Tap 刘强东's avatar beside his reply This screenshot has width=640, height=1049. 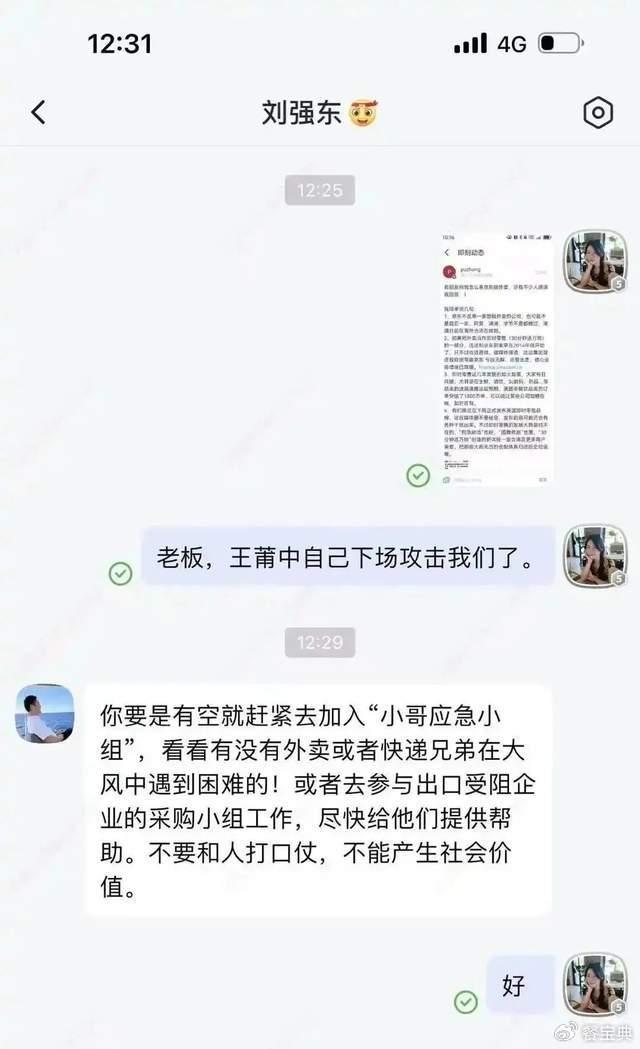point(45,713)
